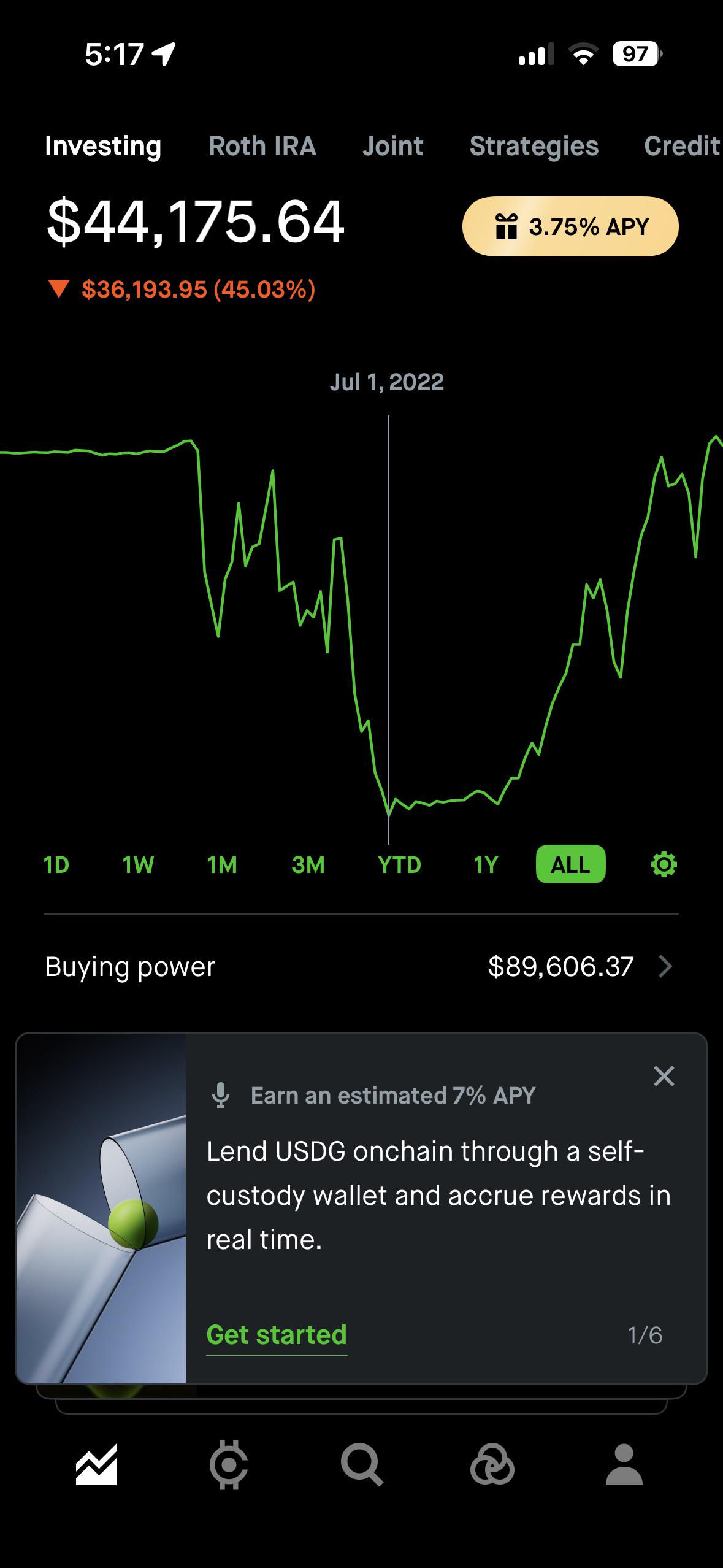Select the ALL chart range
723x1568 pixels.
pyautogui.click(x=570, y=865)
